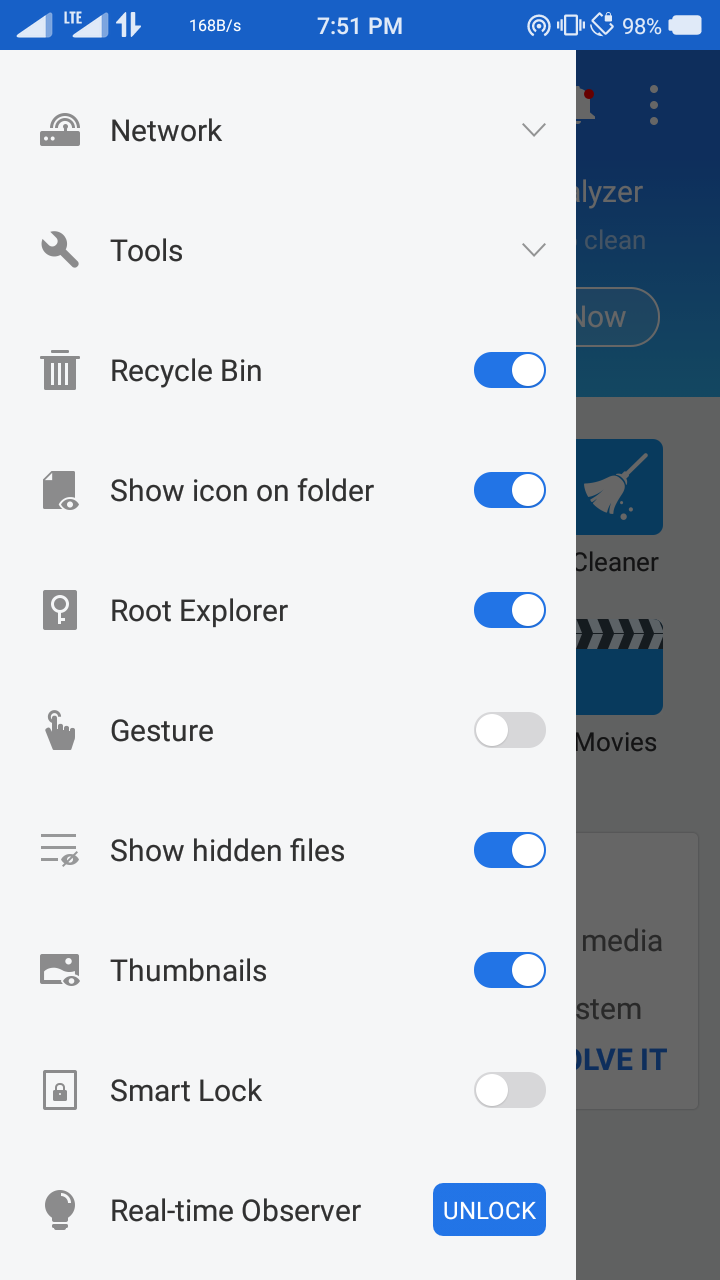Switch off Root Explorer
Image resolution: width=720 pixels, height=1280 pixels.
510,610
